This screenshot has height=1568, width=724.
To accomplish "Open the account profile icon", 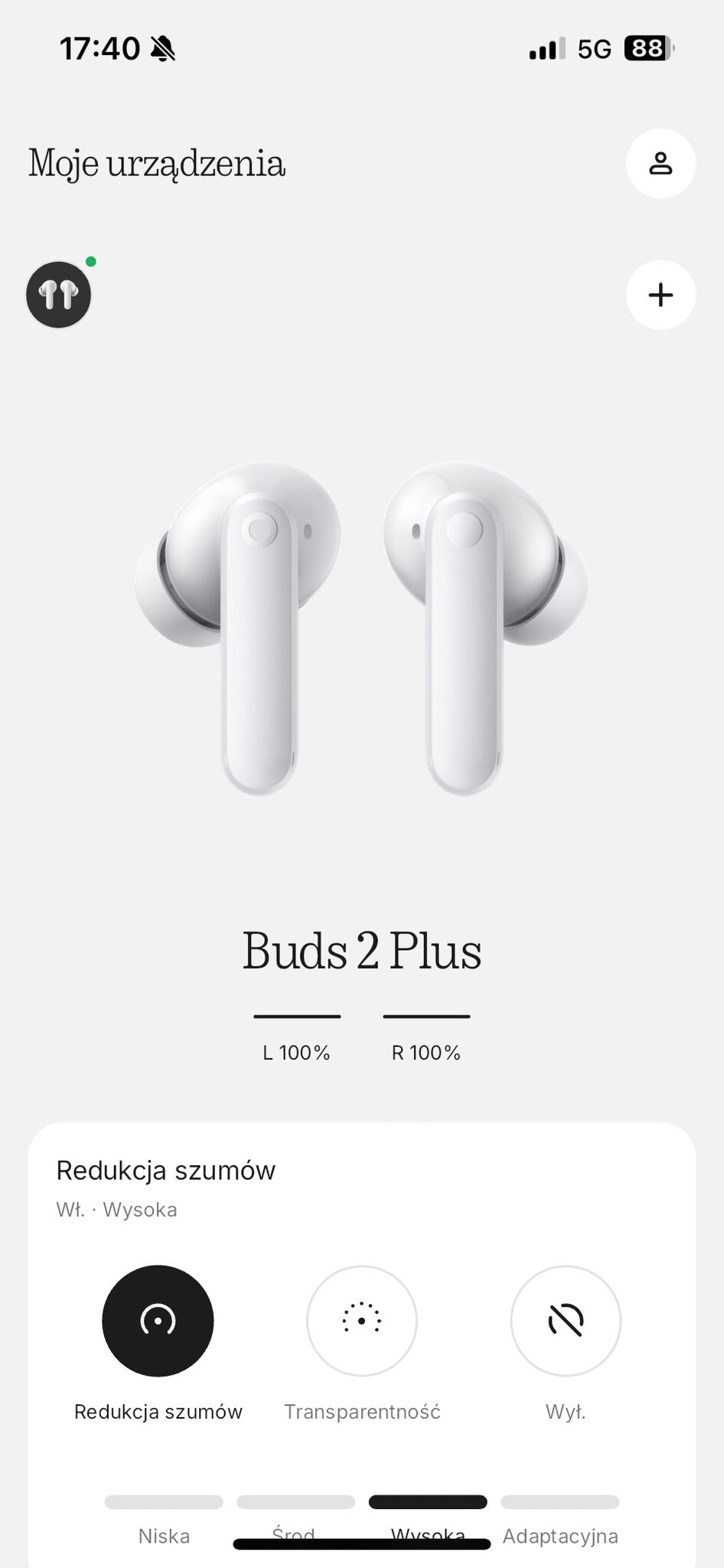I will (x=660, y=164).
